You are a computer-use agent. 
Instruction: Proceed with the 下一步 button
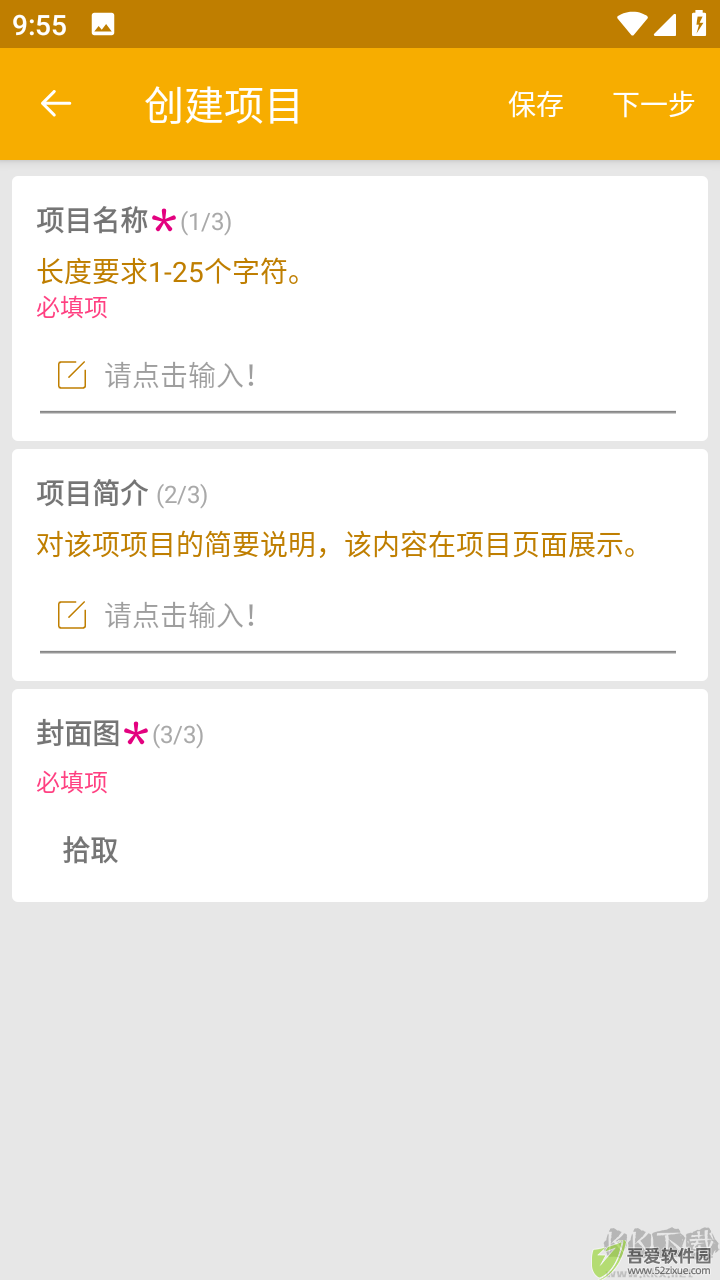click(653, 104)
